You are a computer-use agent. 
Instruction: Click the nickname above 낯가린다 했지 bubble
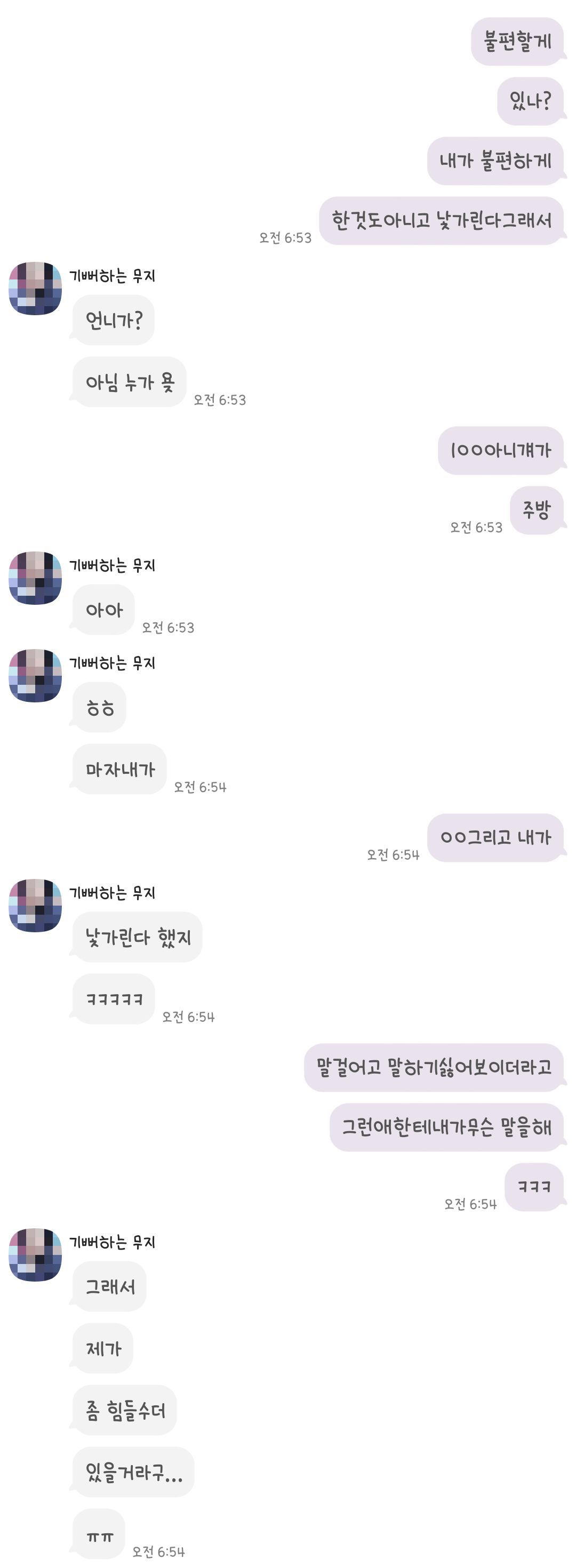click(113, 893)
